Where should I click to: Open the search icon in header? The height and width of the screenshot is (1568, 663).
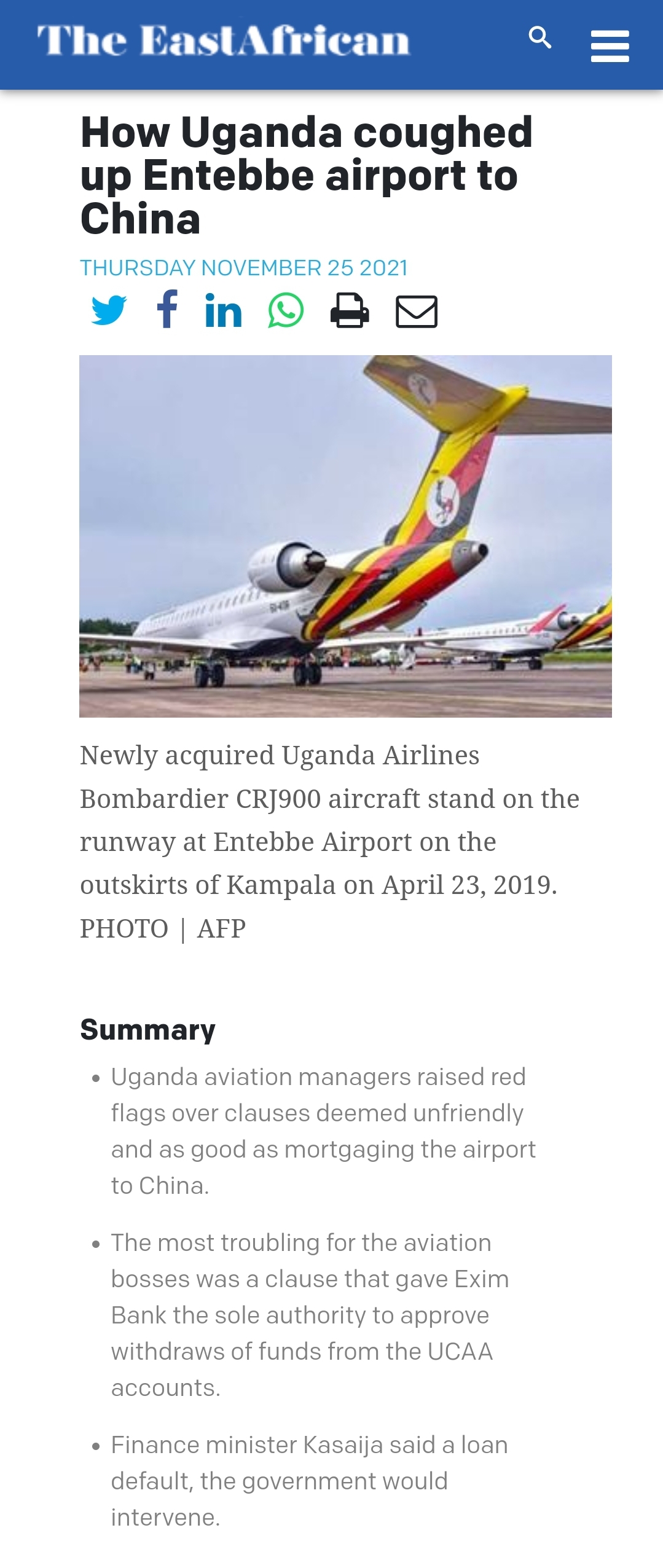(539, 38)
